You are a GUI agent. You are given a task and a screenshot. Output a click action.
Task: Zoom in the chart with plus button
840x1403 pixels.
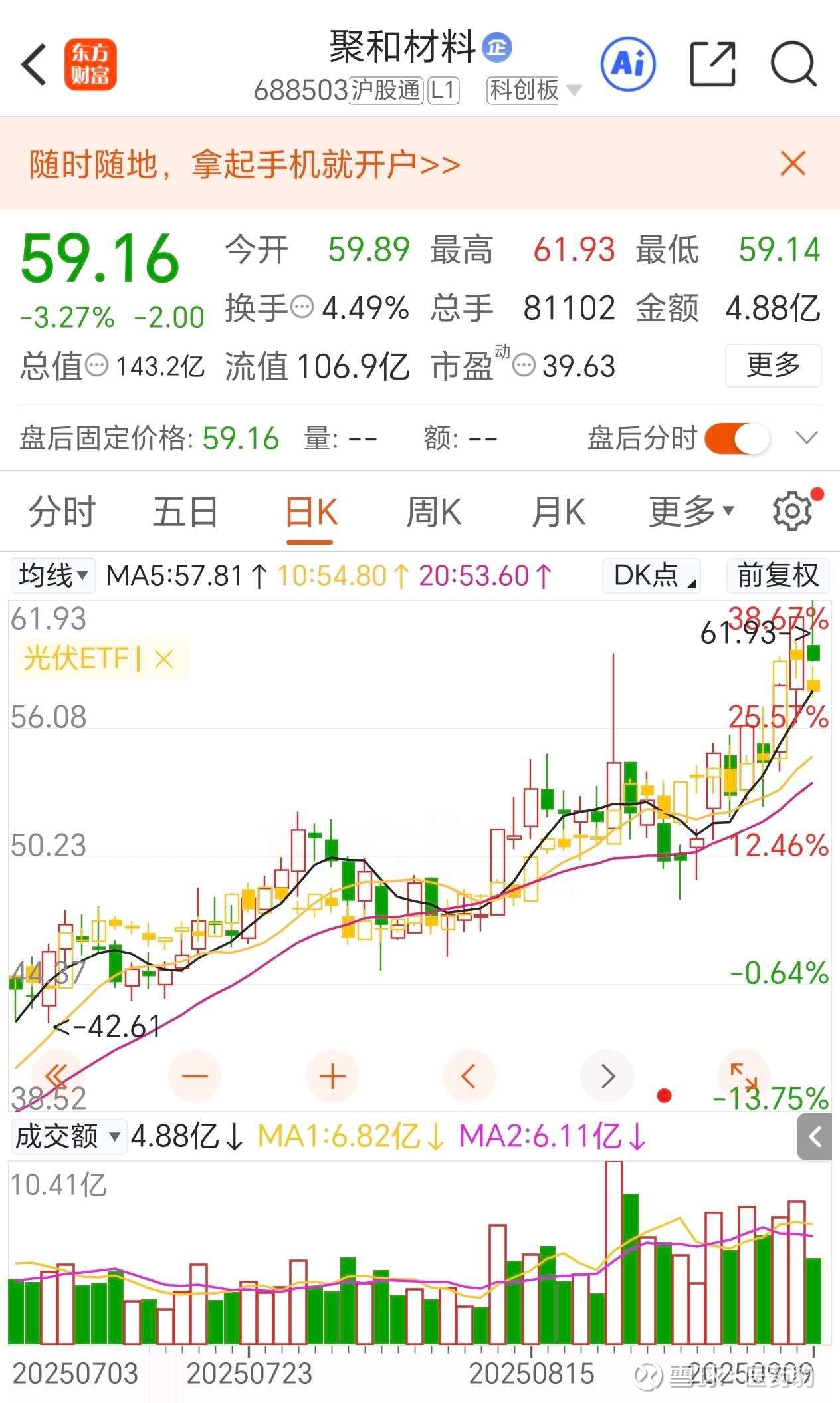point(332,1076)
